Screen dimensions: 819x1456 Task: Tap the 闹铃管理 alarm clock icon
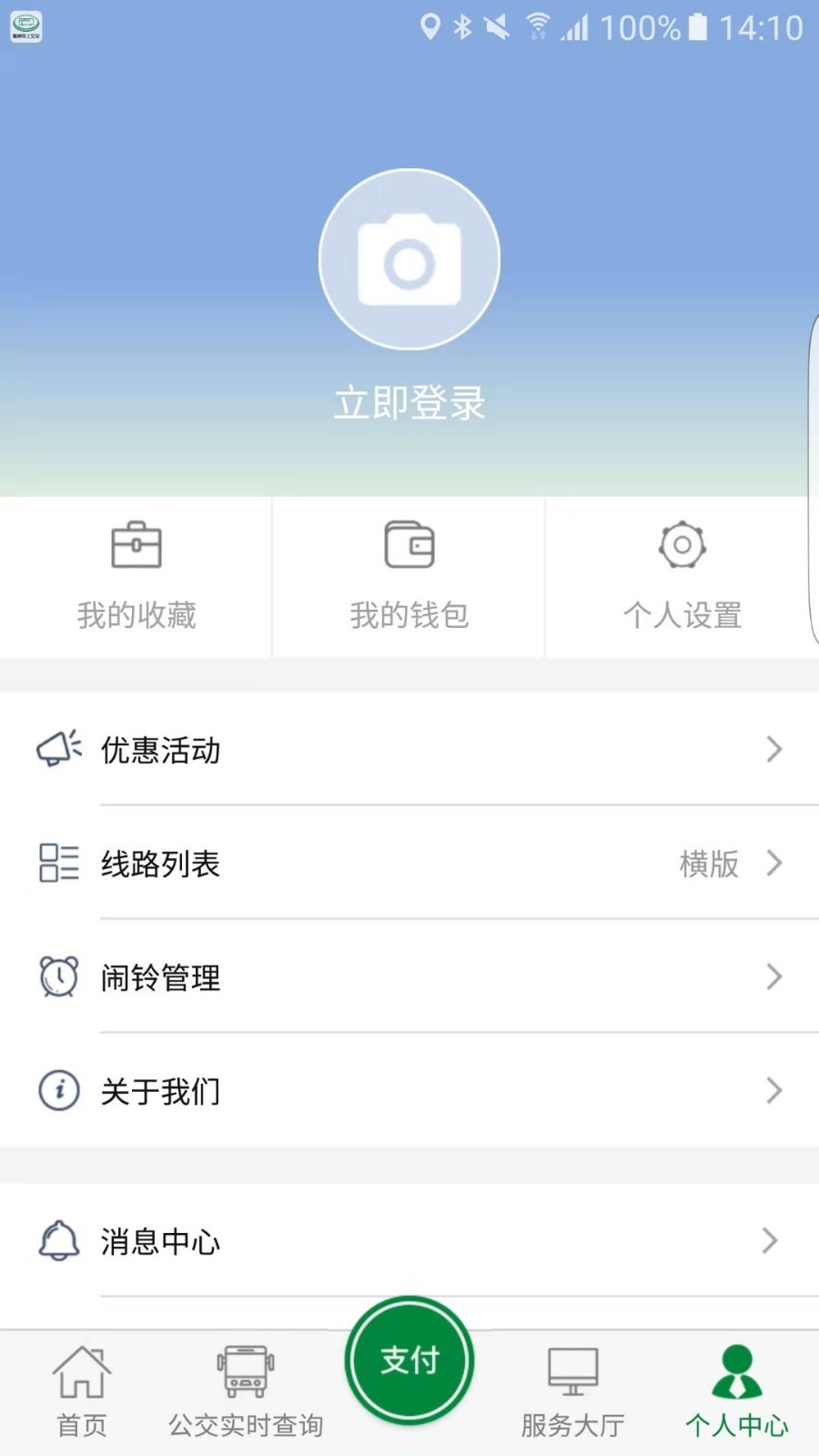tap(57, 976)
